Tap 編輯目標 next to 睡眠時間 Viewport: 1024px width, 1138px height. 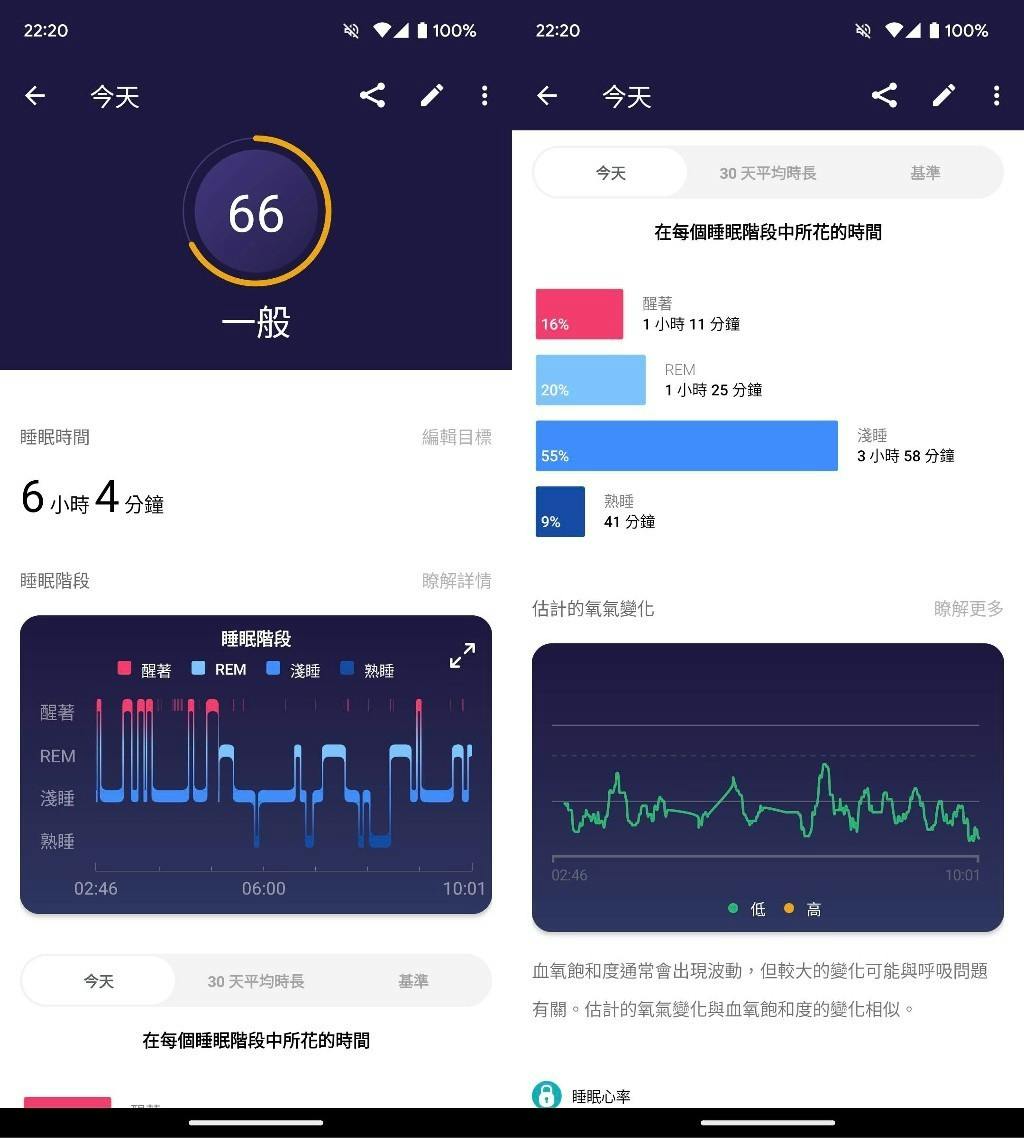pos(456,437)
